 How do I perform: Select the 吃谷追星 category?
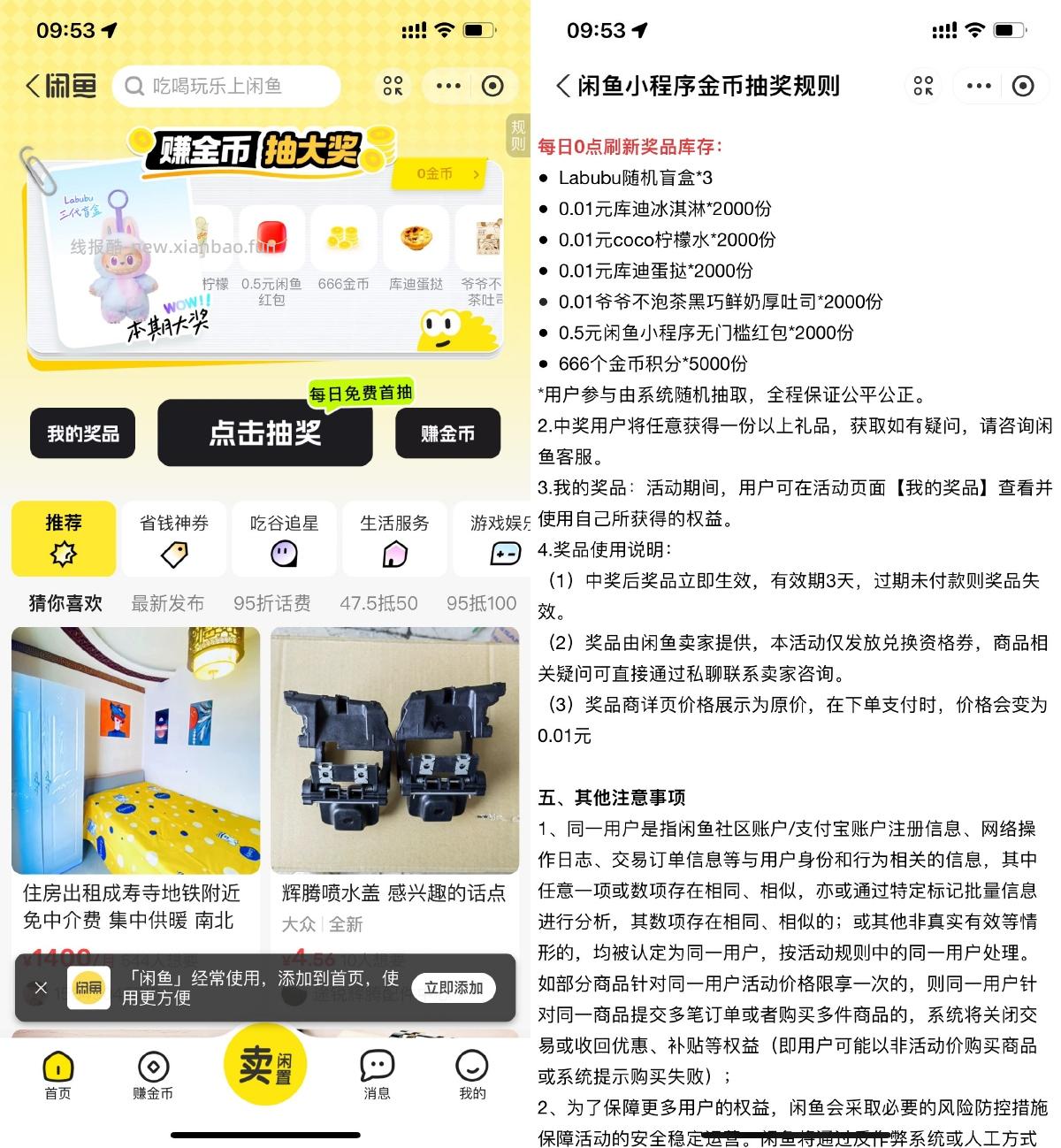[284, 539]
